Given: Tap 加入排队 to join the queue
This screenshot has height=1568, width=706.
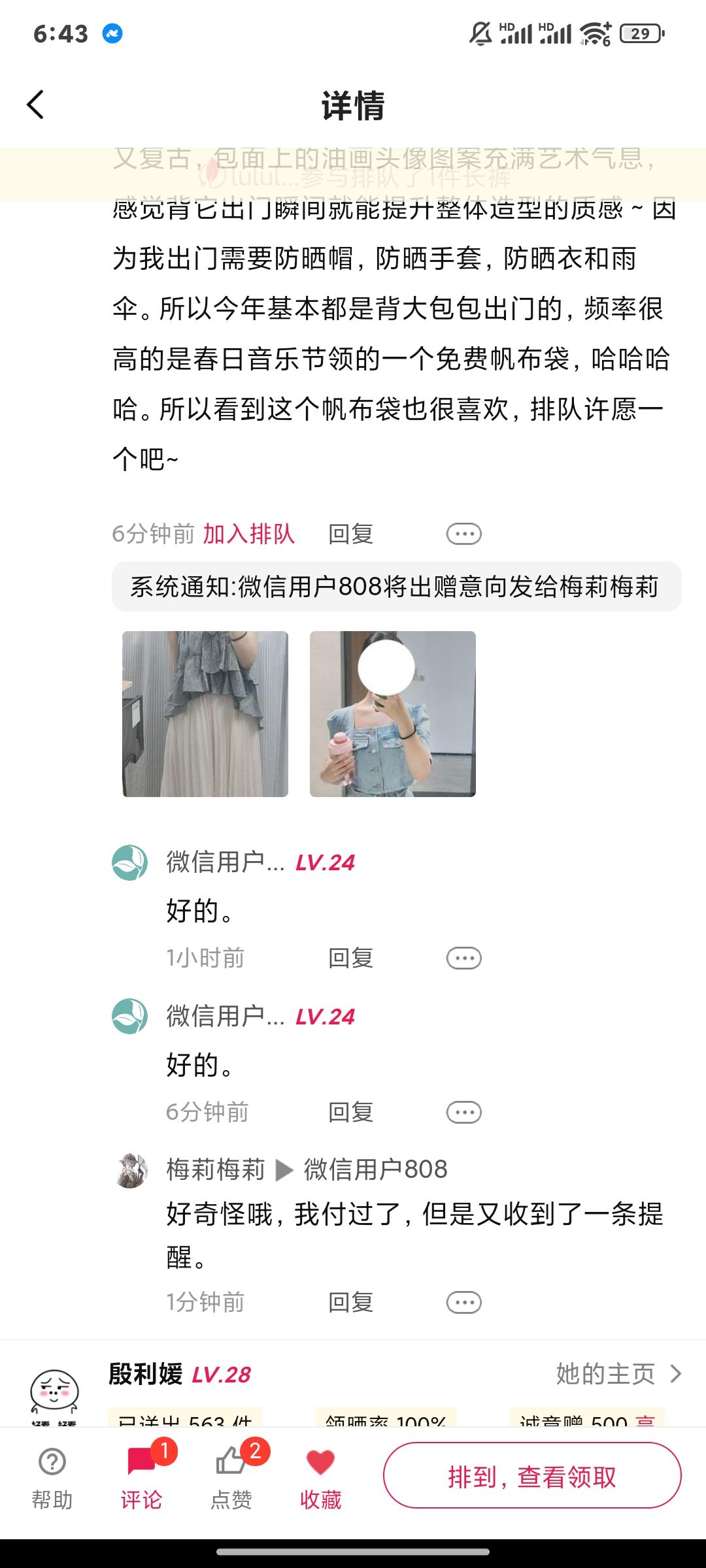Looking at the screenshot, I should [249, 534].
